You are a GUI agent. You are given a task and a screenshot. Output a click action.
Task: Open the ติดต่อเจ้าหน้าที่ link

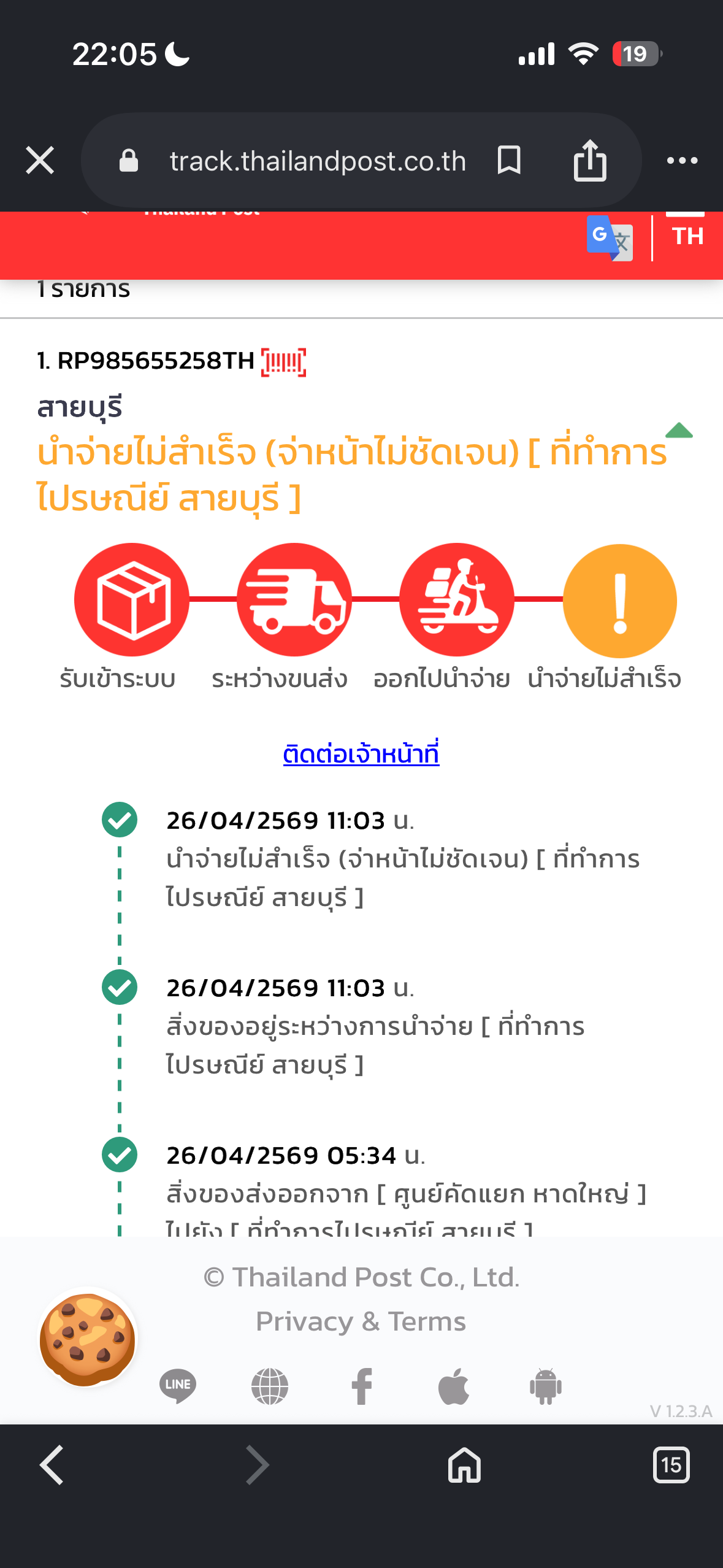[361, 754]
